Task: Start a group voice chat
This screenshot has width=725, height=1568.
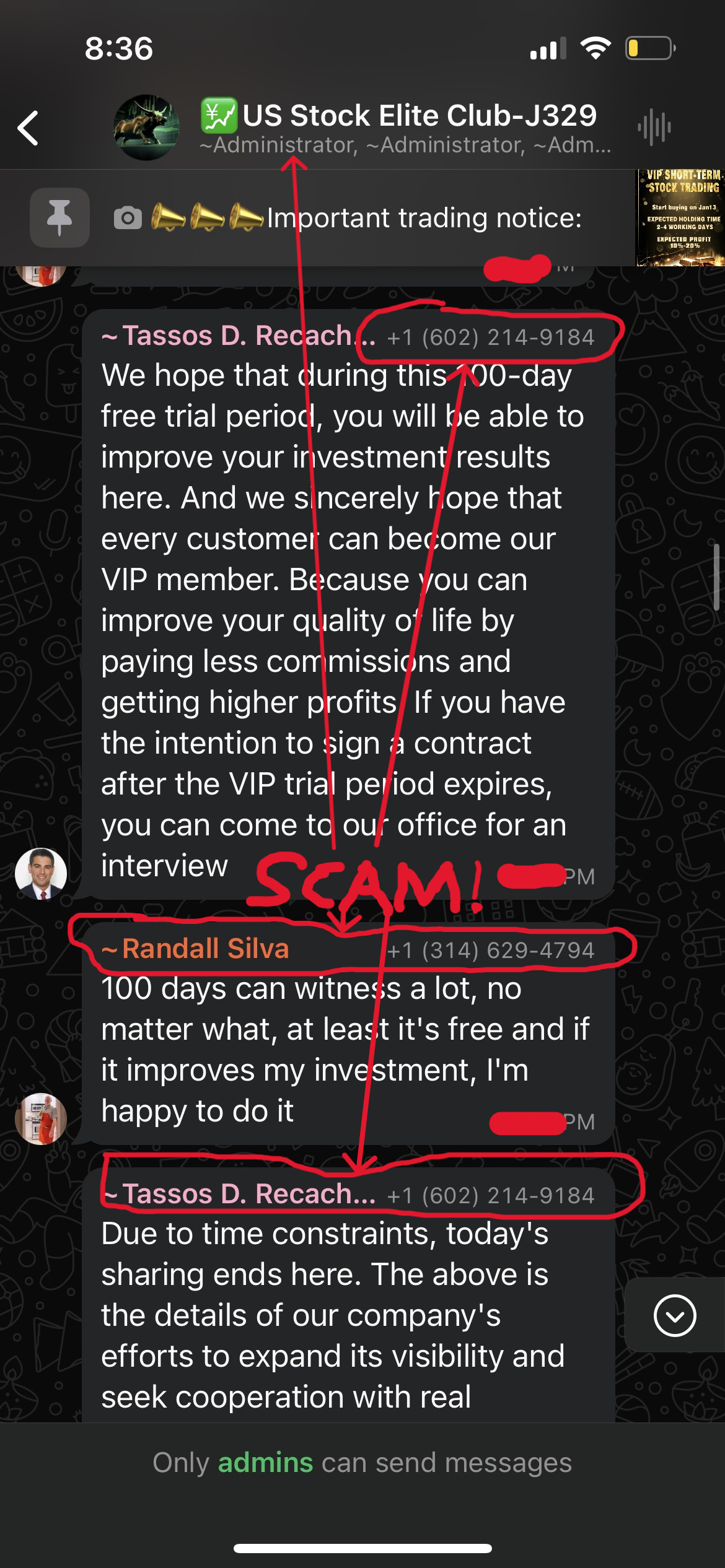Action: click(654, 128)
